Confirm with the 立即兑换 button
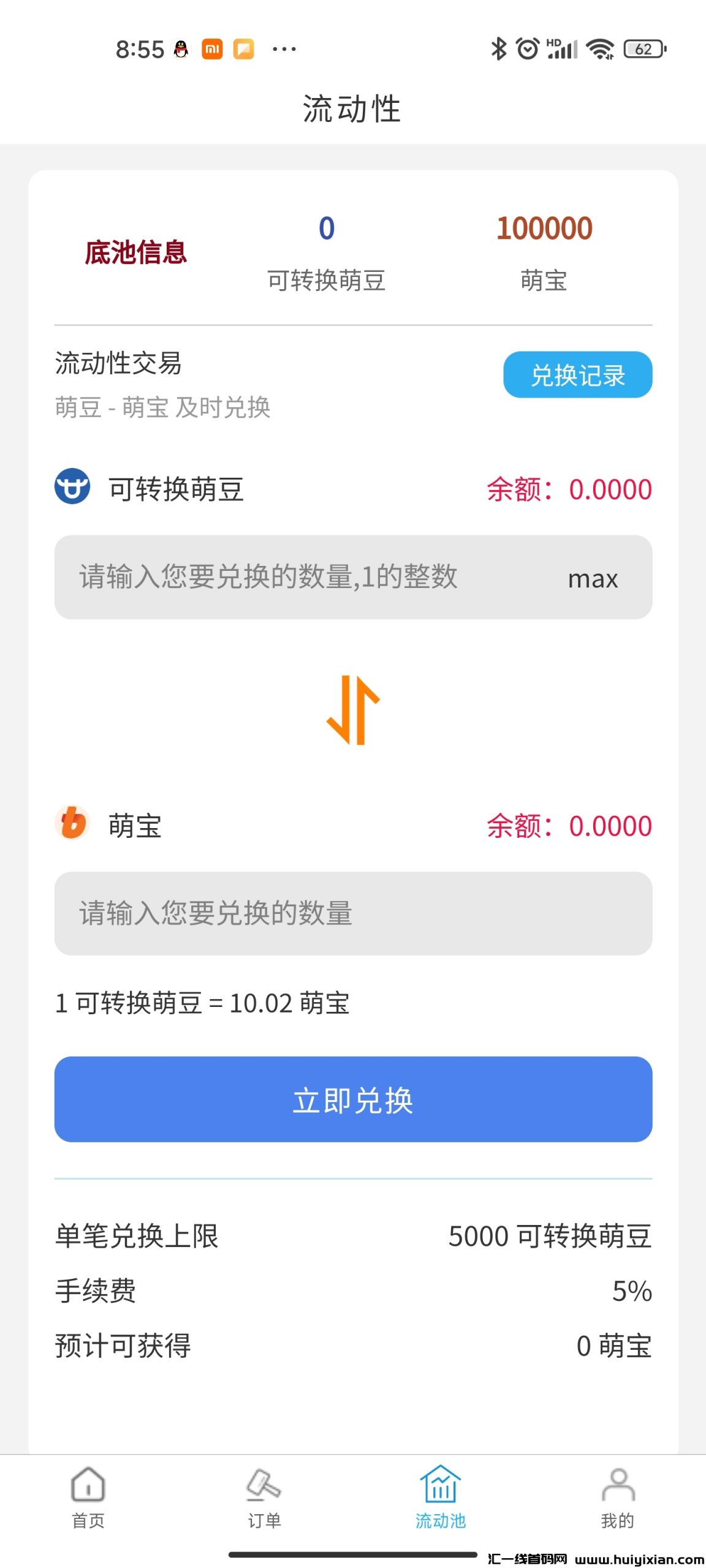 pos(353,1099)
